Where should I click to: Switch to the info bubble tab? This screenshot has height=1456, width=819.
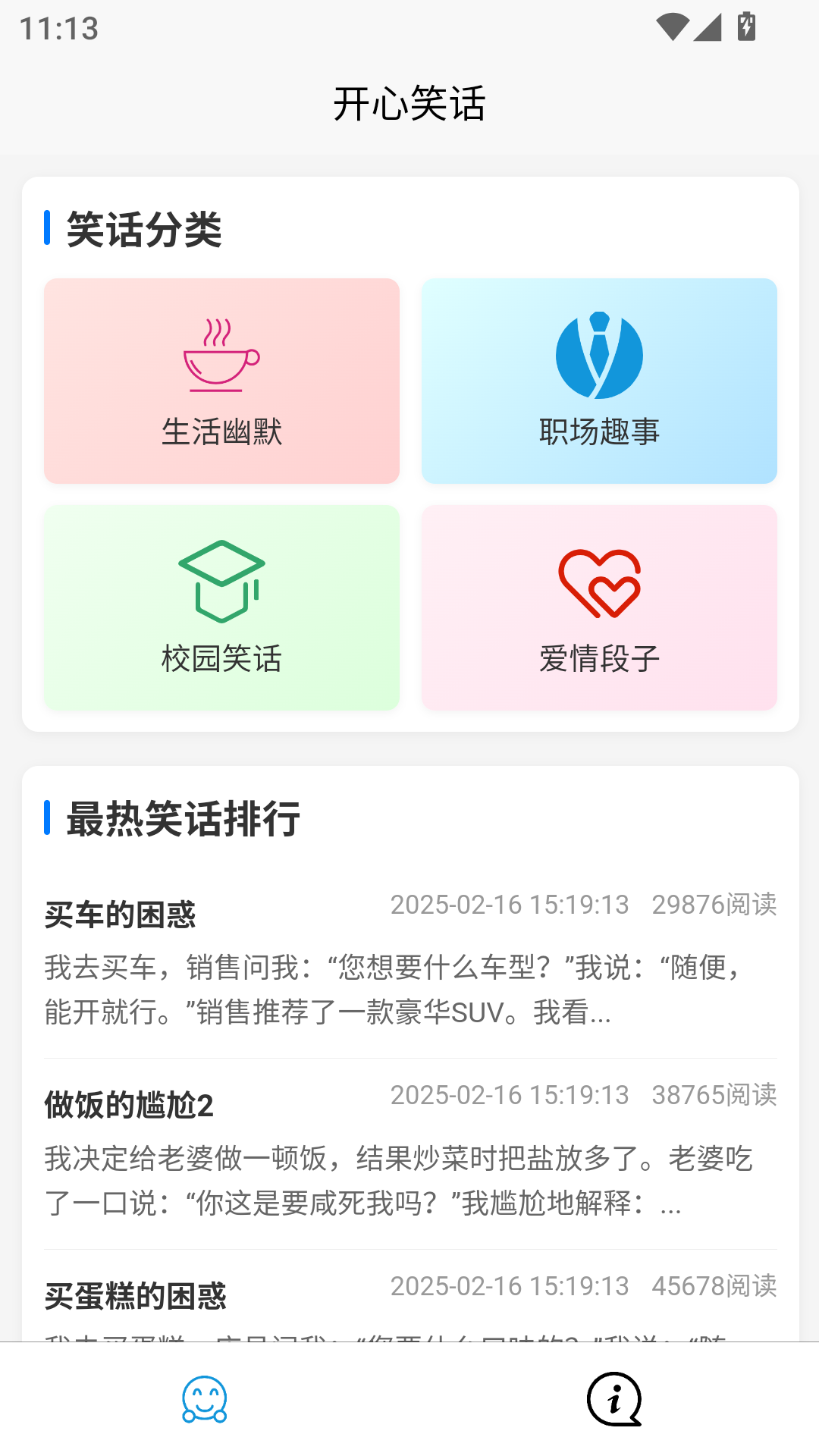(x=614, y=1399)
